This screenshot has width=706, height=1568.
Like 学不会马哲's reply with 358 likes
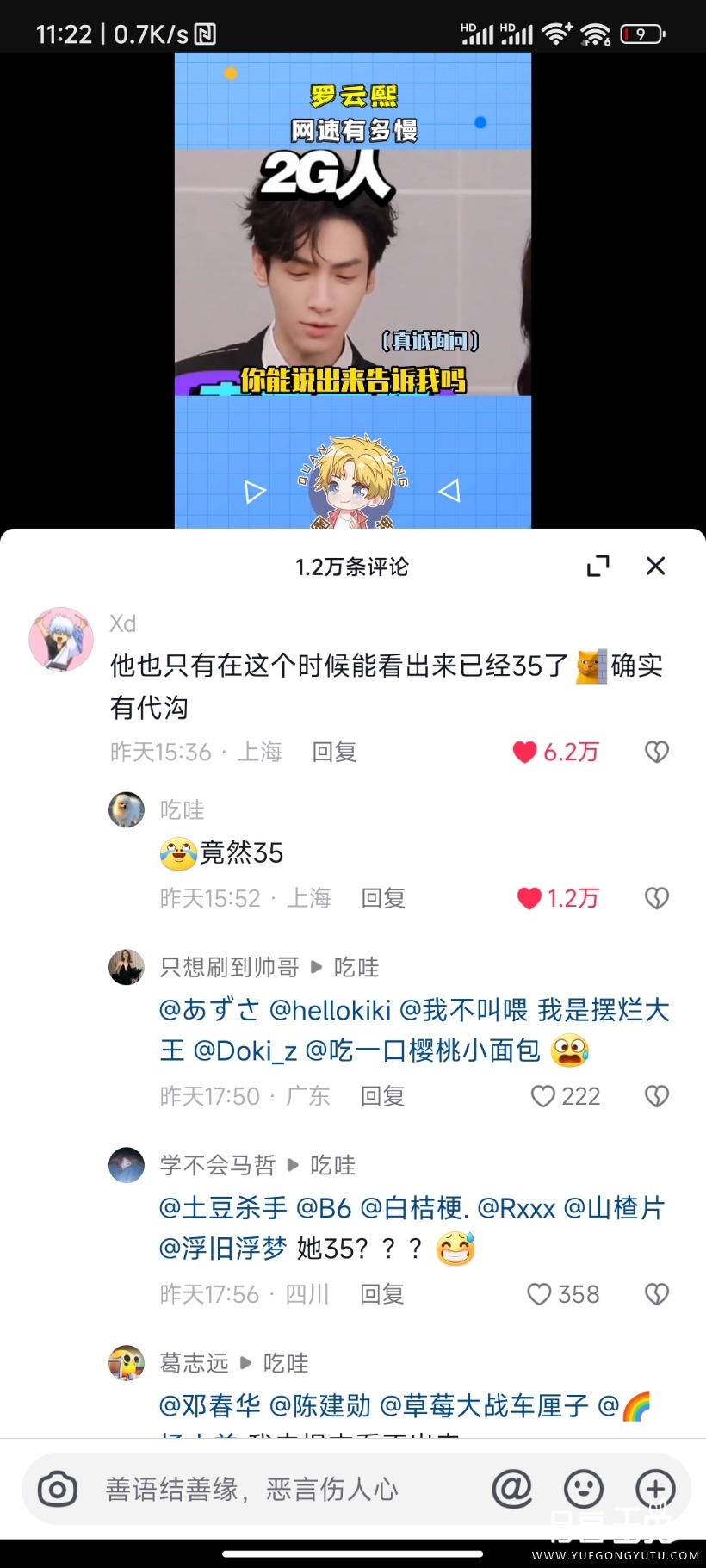coord(540,1294)
